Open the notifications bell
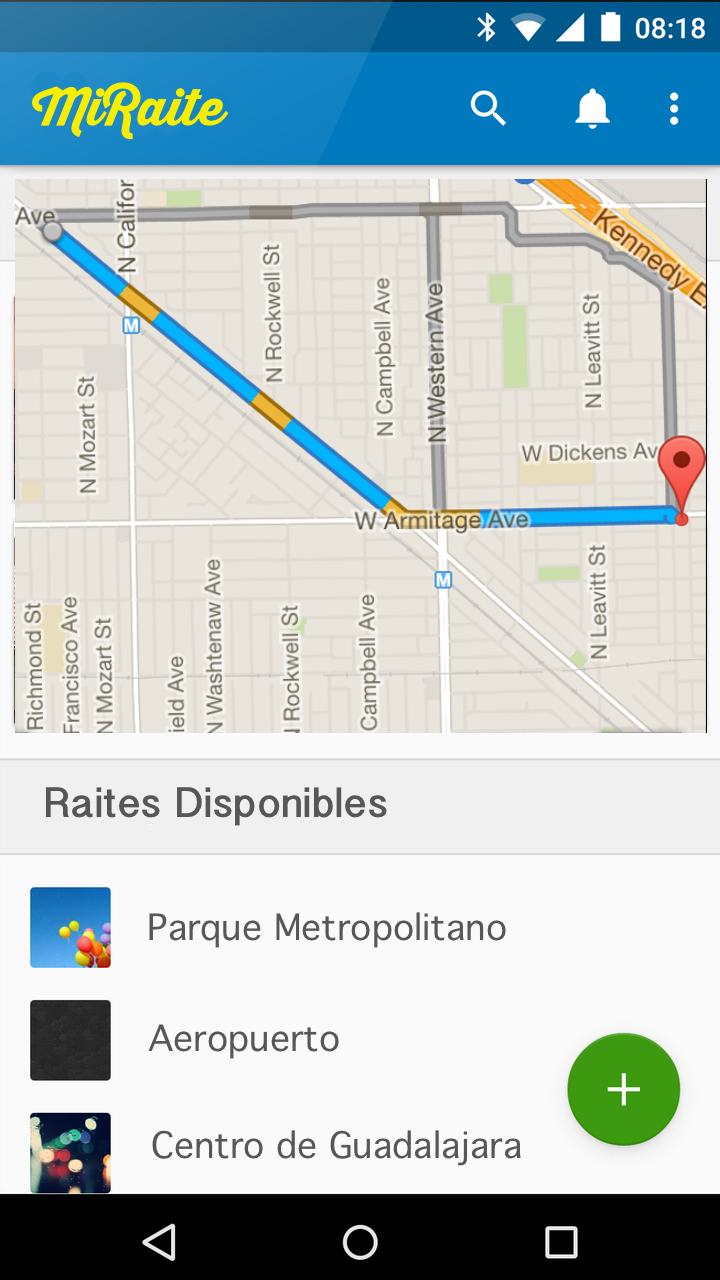This screenshot has height=1280, width=720. click(x=592, y=108)
